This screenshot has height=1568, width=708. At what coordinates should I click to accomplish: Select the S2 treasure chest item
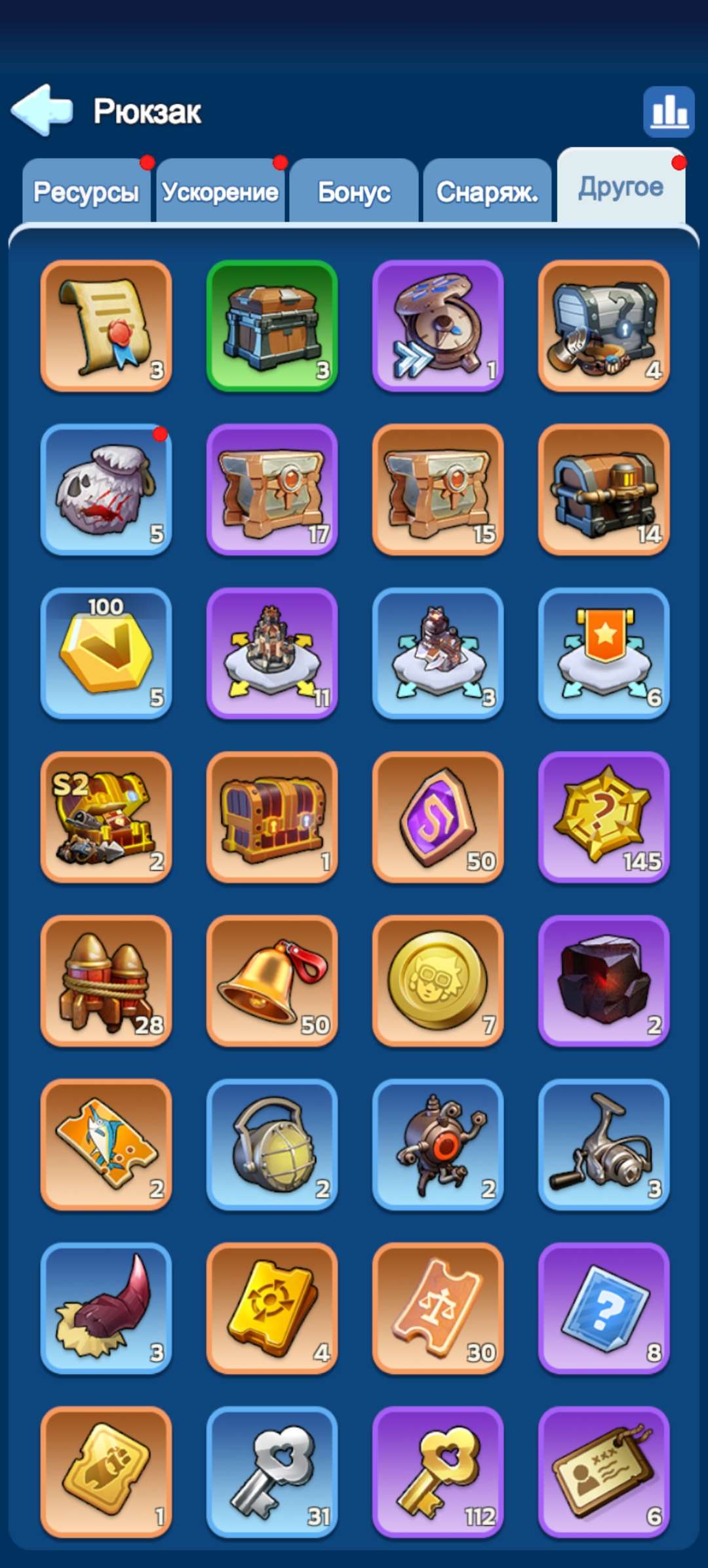(106, 817)
